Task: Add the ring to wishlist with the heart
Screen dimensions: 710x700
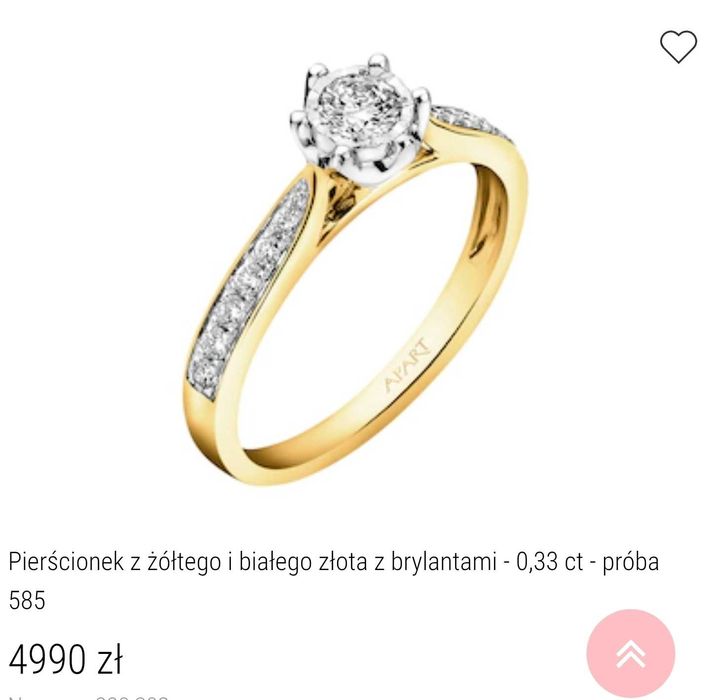Action: tap(678, 47)
